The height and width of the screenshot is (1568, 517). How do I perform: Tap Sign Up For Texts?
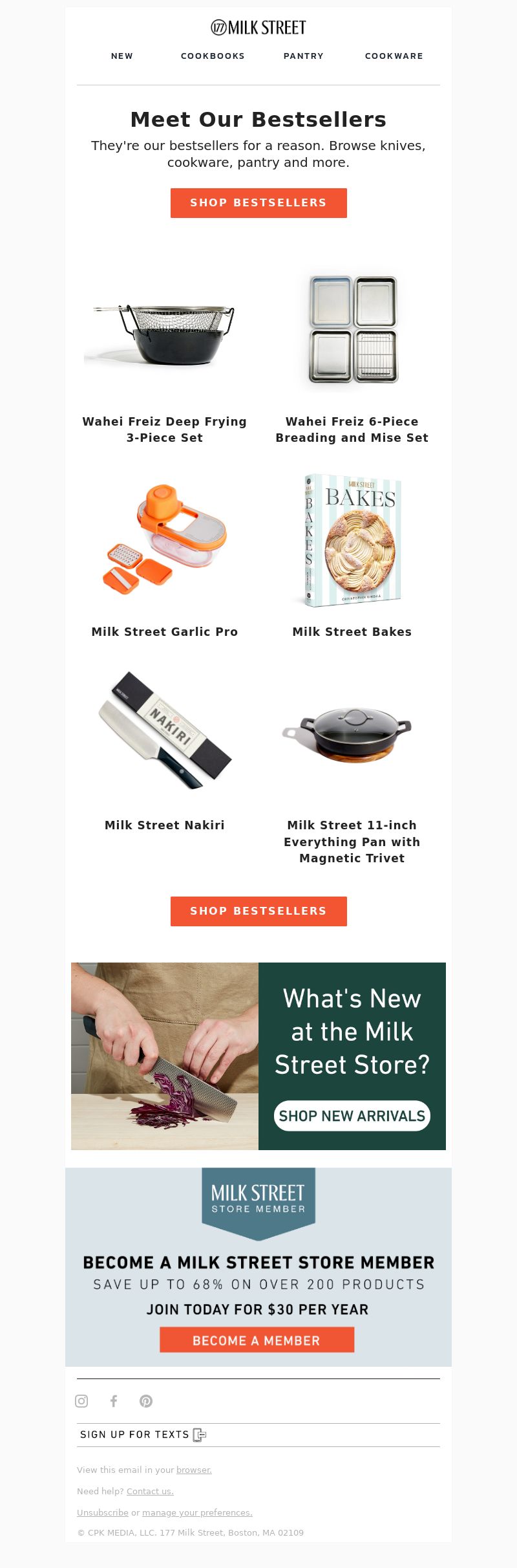(142, 1435)
